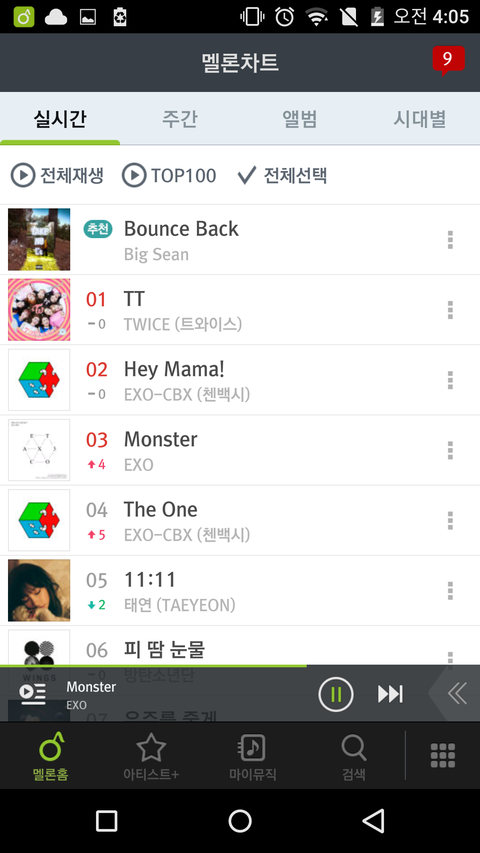
Task: Open more options for Hey Mama!
Action: (450, 380)
